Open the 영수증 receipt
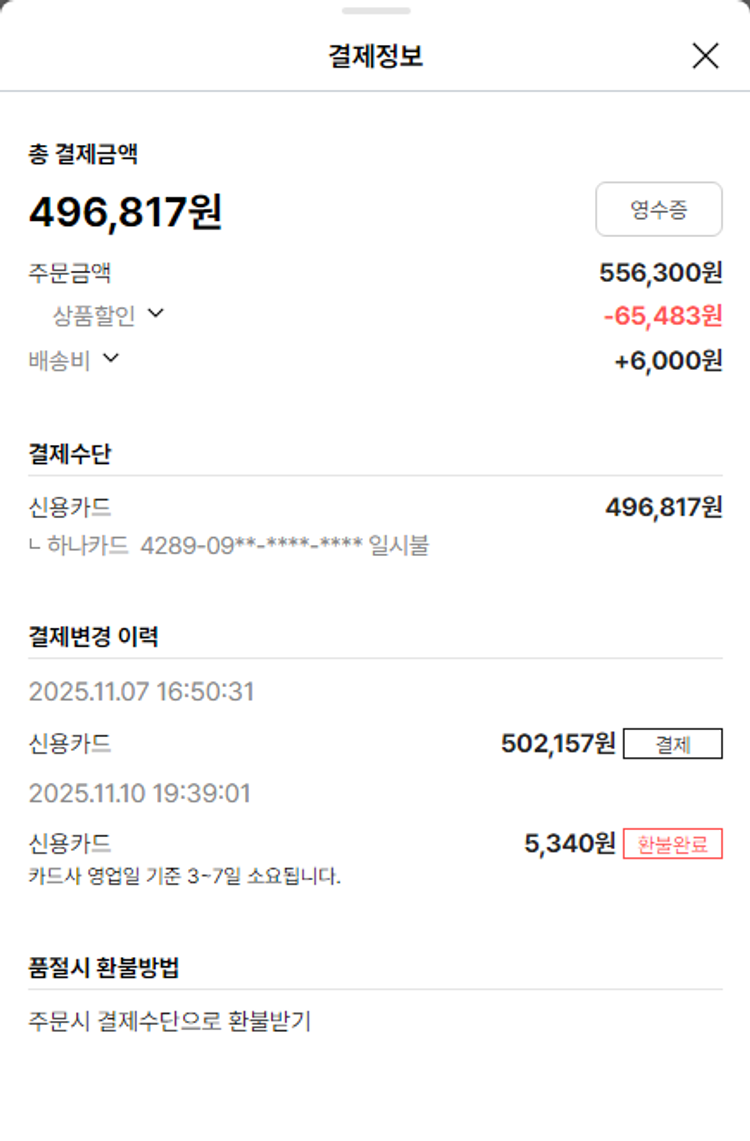This screenshot has width=750, height=1141. 659,210
